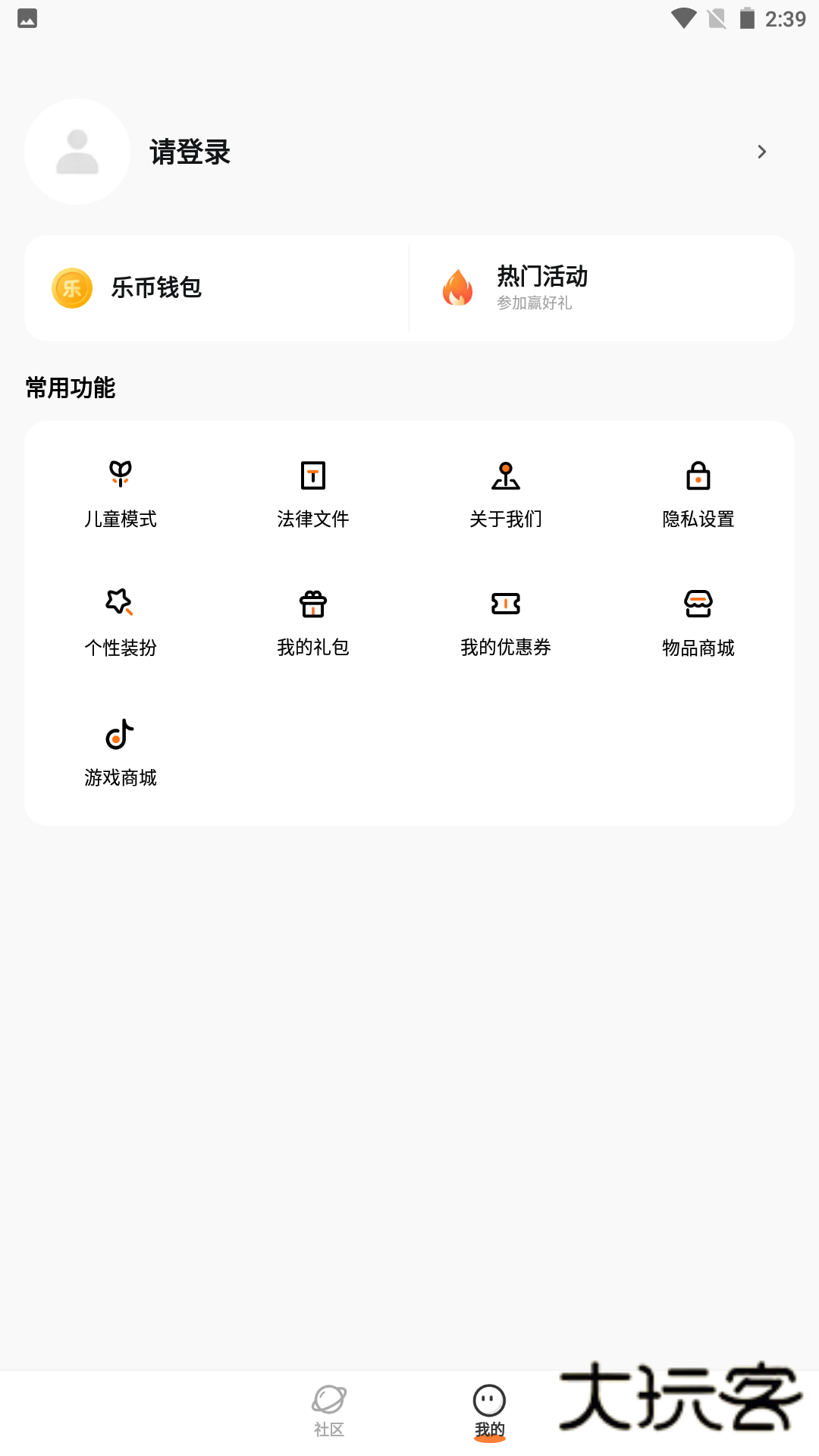
Task: Open 物品商城 storefront icon
Action: 698,604
